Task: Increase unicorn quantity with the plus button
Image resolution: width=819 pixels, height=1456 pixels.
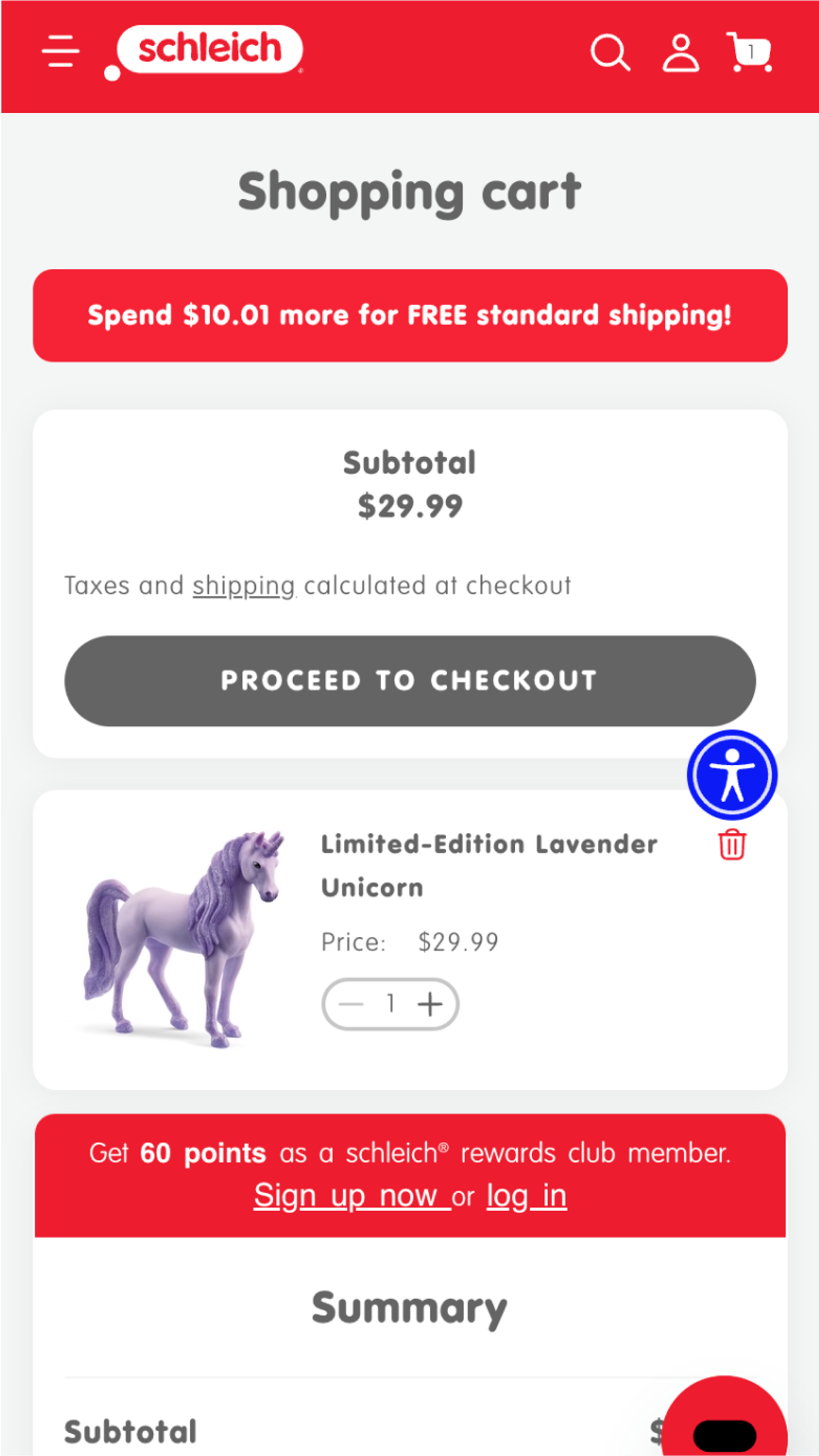Action: 430,1004
